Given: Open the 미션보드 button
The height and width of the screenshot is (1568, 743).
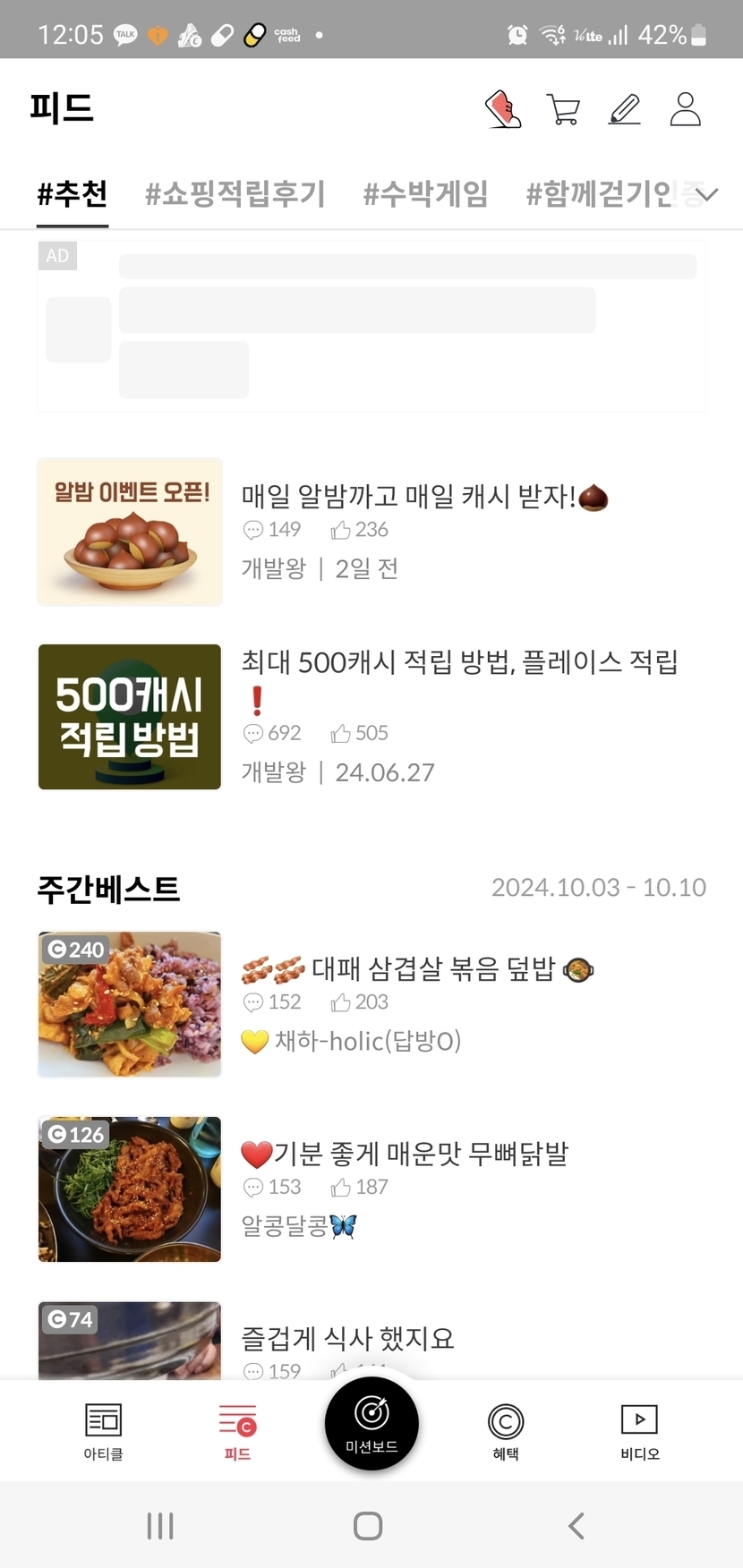Looking at the screenshot, I should (371, 1423).
